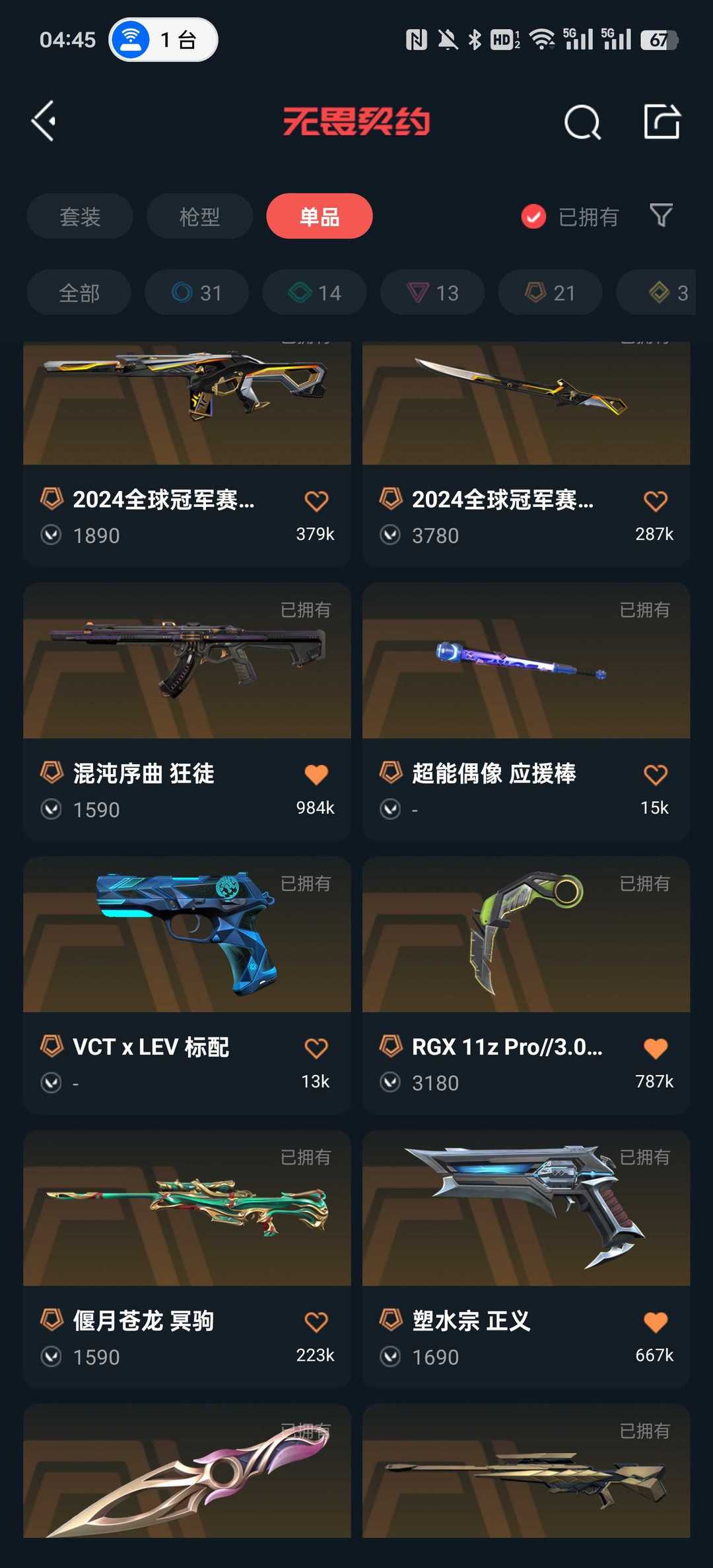Filter by the blue tier chip 31
The height and width of the screenshot is (1568, 713).
pyautogui.click(x=197, y=292)
